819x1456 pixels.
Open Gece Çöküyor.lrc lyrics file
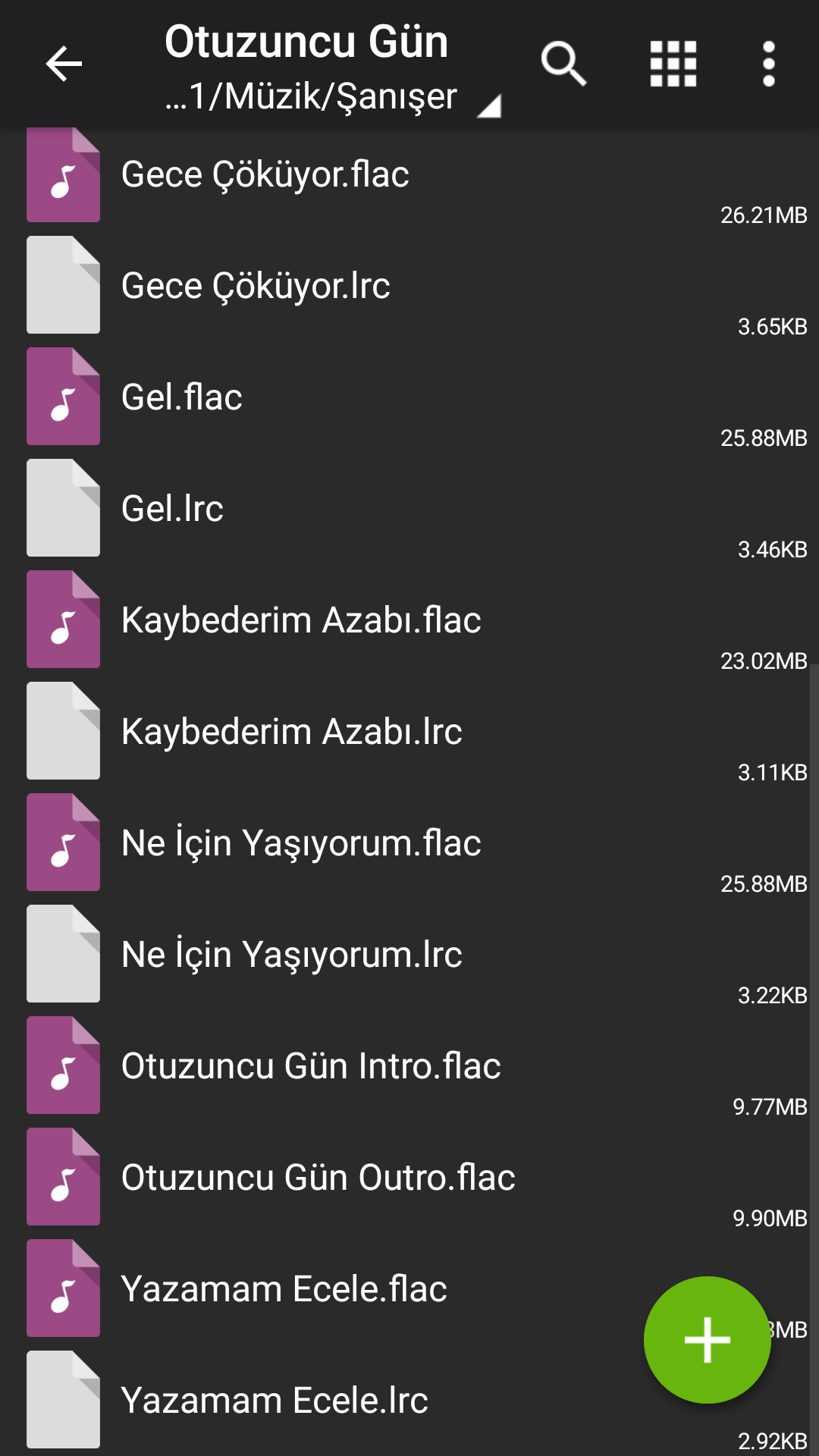[256, 287]
